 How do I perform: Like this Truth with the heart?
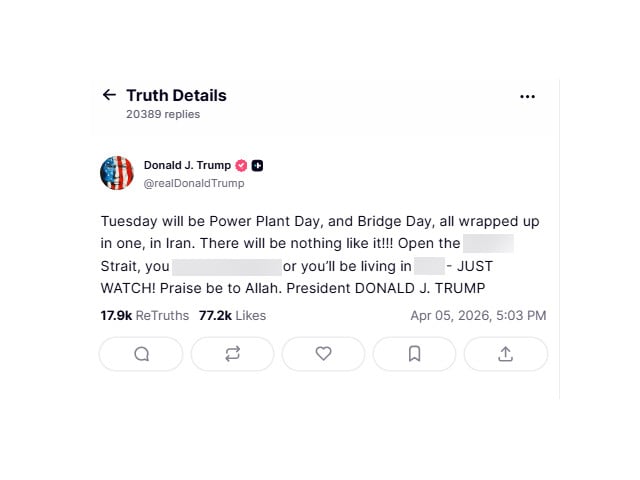click(323, 354)
